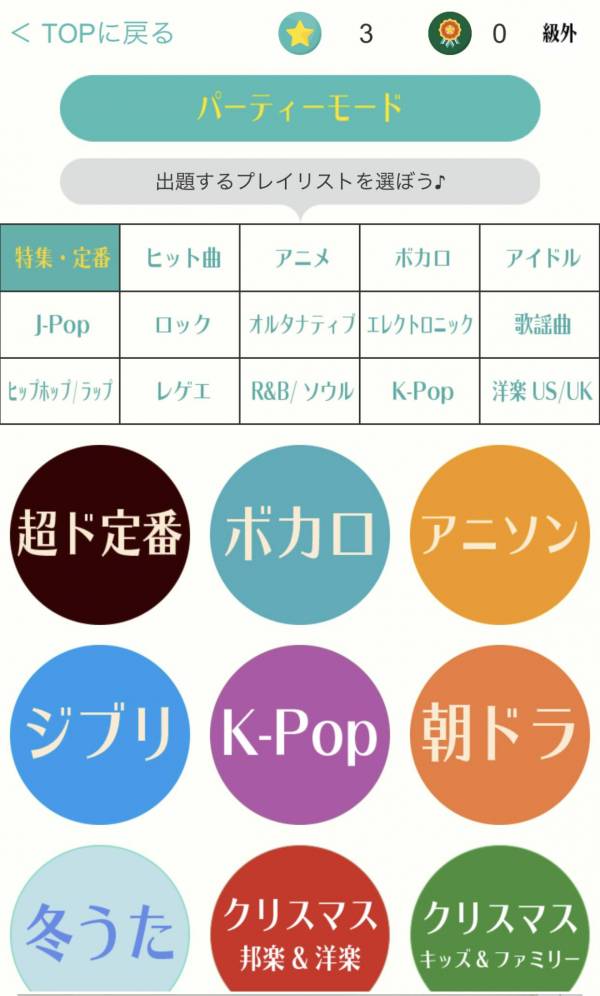Switch to the アニメ category
Screen dimensions: 600x996
(300, 258)
